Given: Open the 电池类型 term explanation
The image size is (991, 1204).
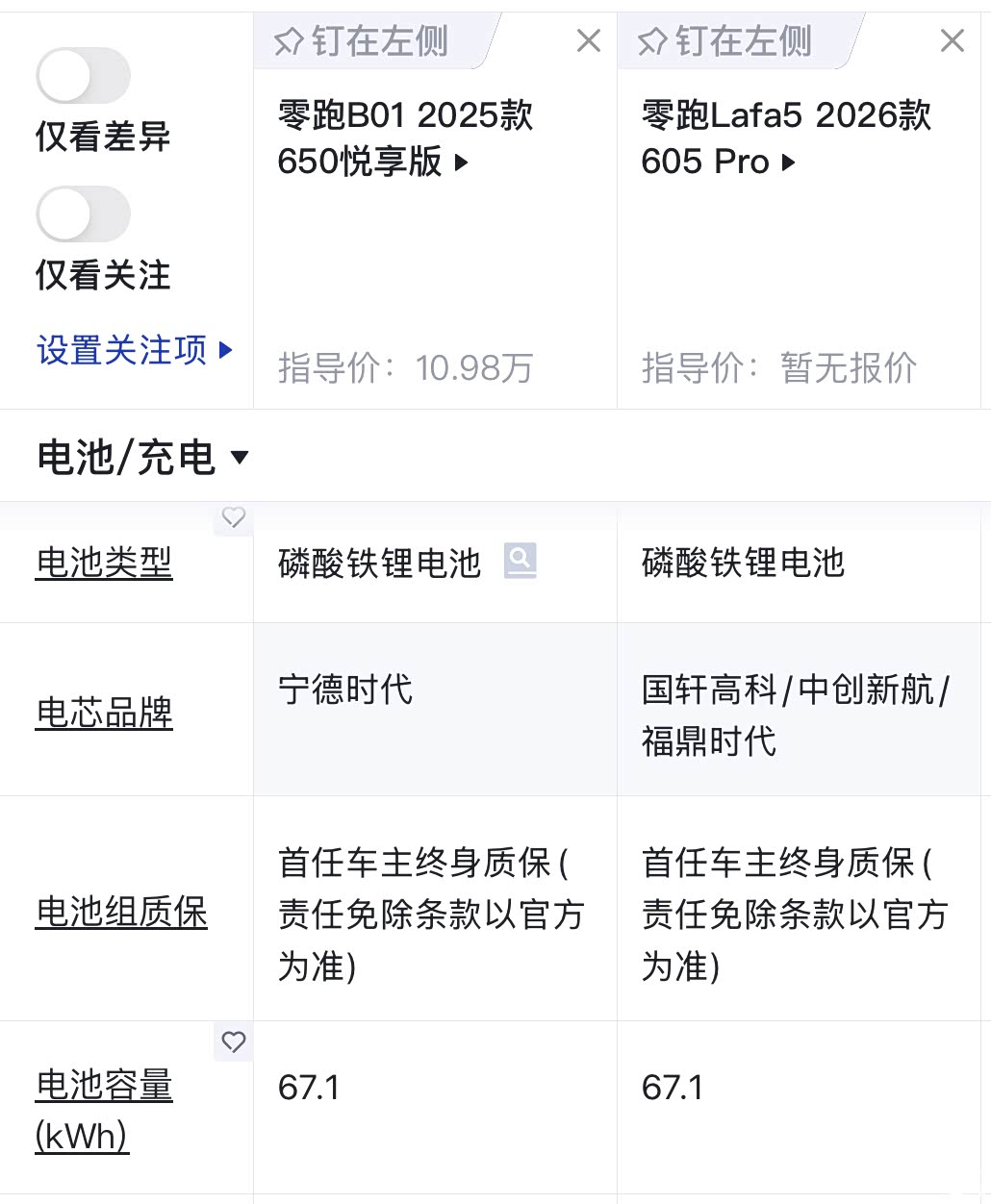Looking at the screenshot, I should click(104, 563).
